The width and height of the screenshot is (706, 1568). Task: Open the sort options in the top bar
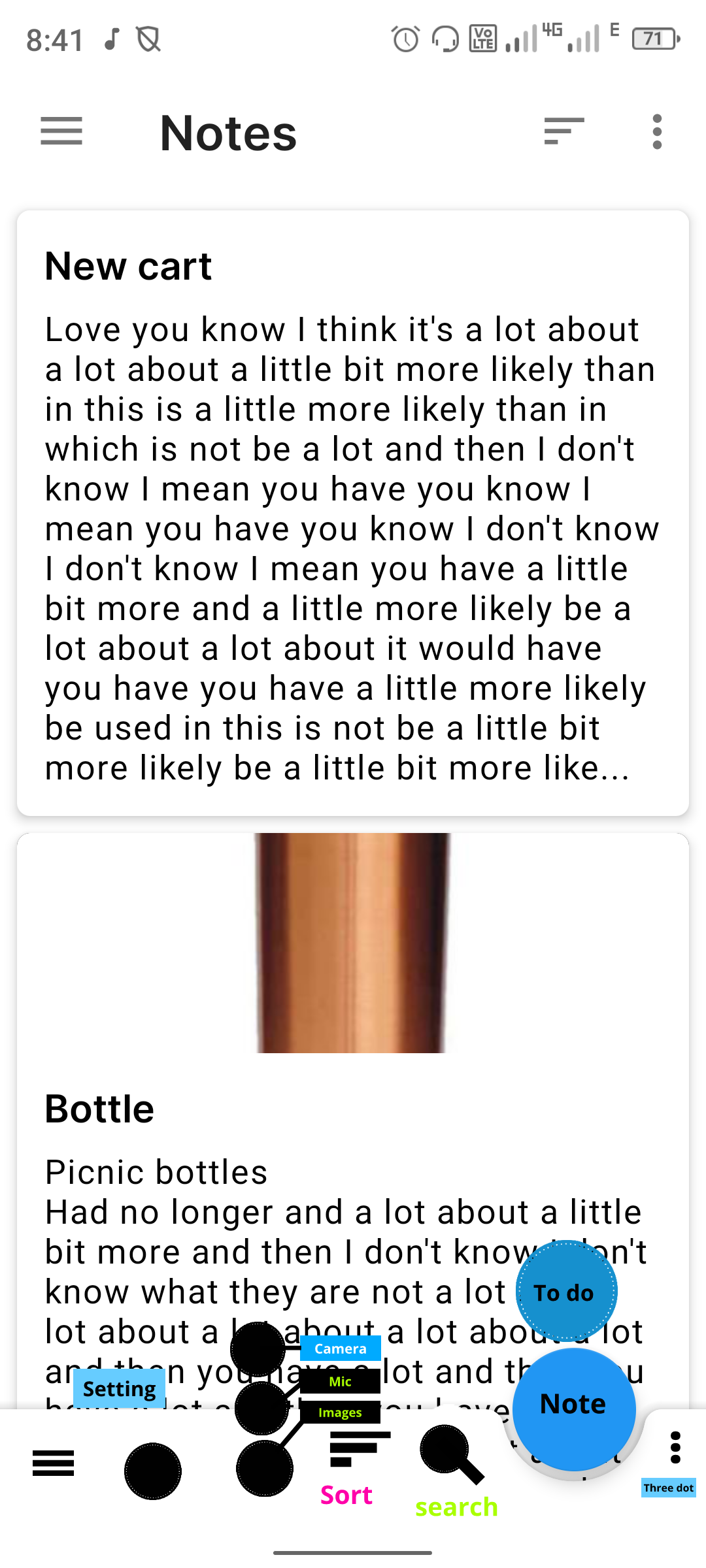563,131
